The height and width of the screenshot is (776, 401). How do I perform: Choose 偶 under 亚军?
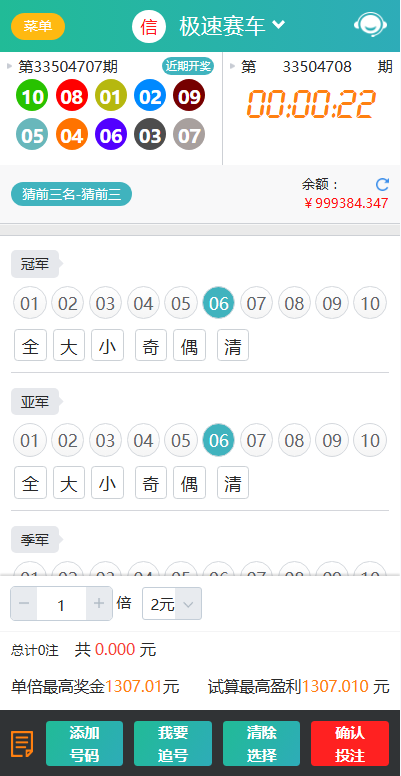pos(189,483)
